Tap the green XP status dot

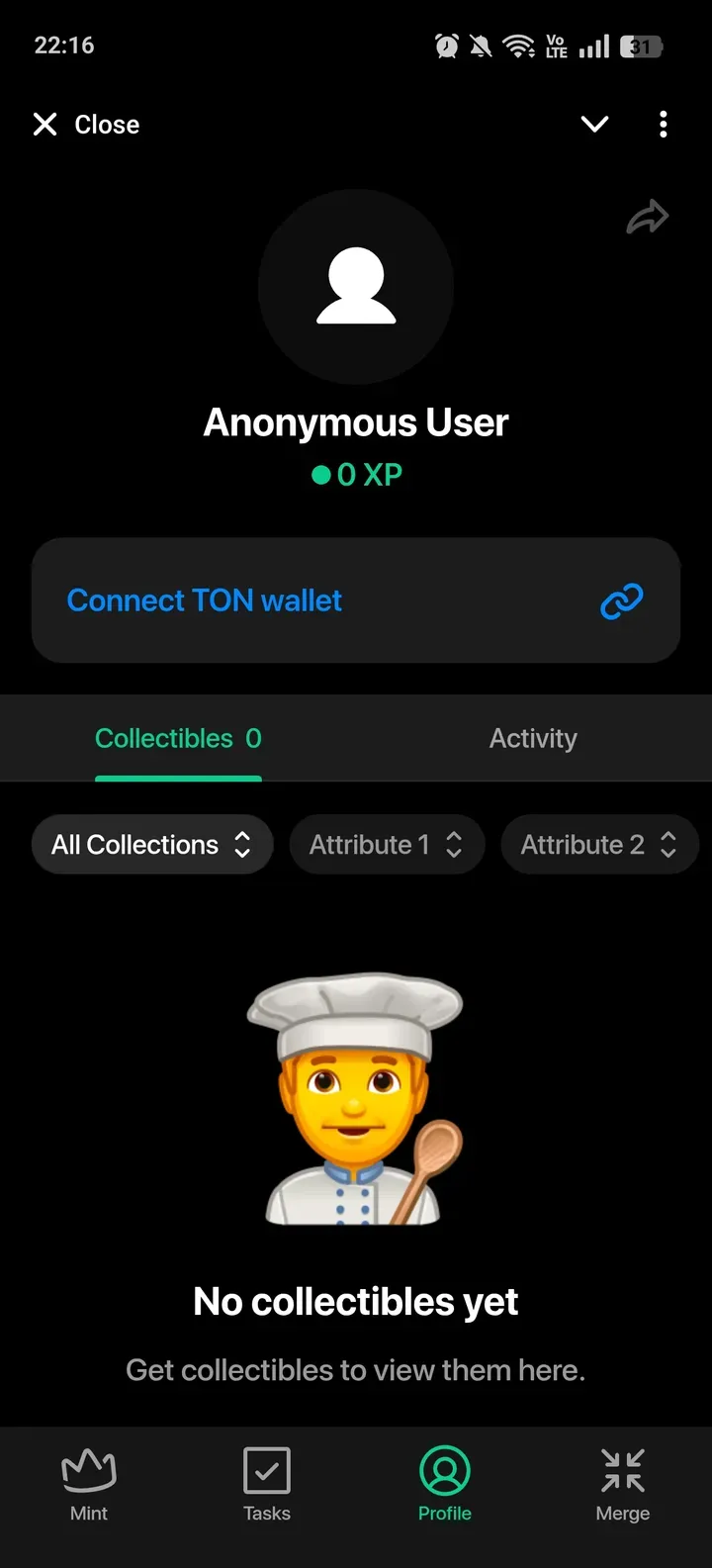coord(321,475)
